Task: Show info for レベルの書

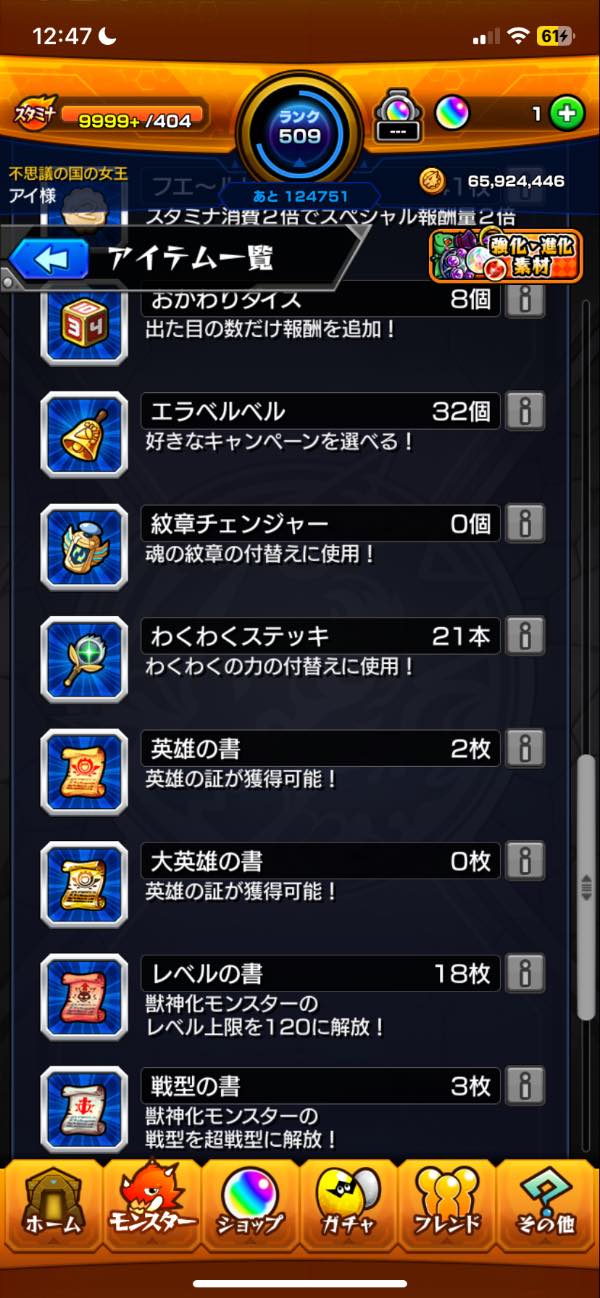Action: (x=526, y=972)
